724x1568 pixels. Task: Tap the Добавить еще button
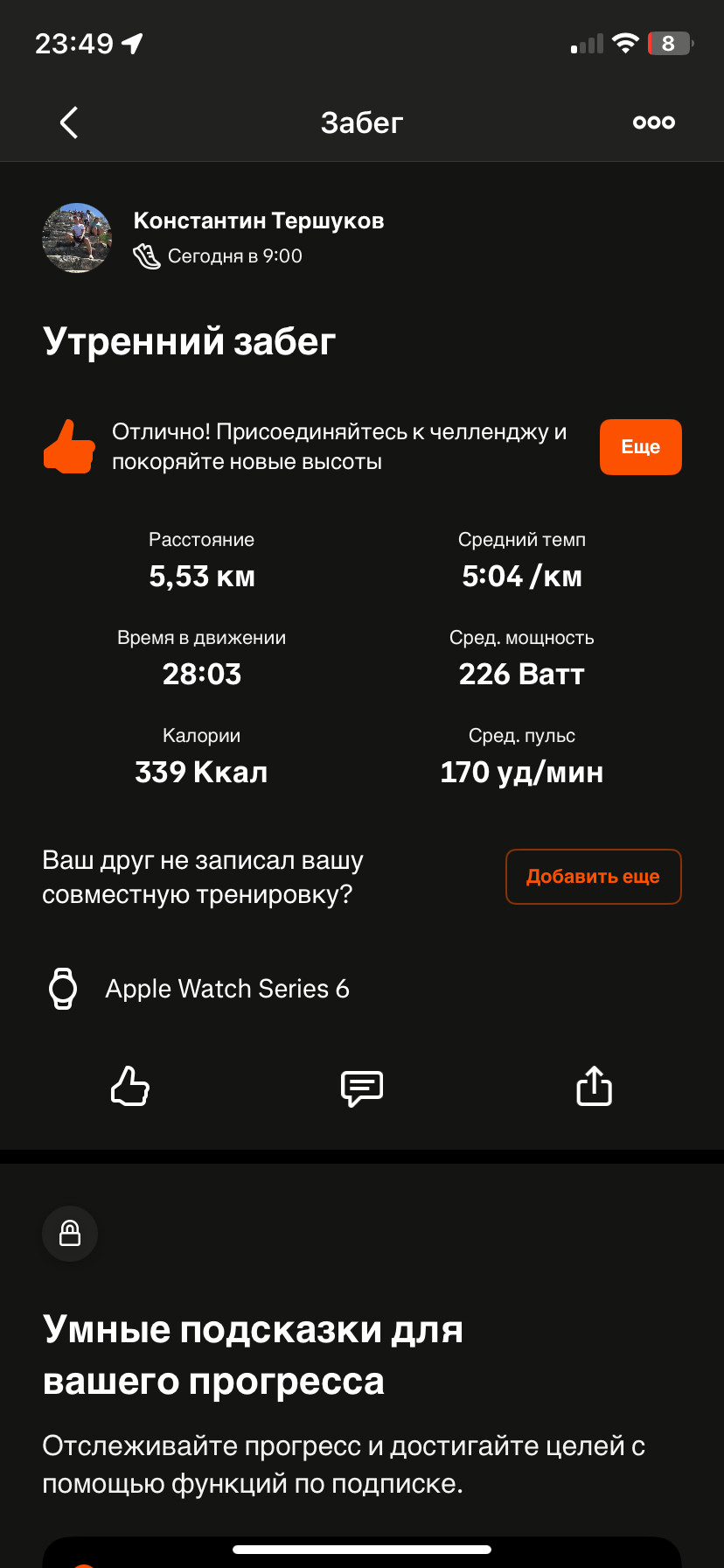[594, 877]
